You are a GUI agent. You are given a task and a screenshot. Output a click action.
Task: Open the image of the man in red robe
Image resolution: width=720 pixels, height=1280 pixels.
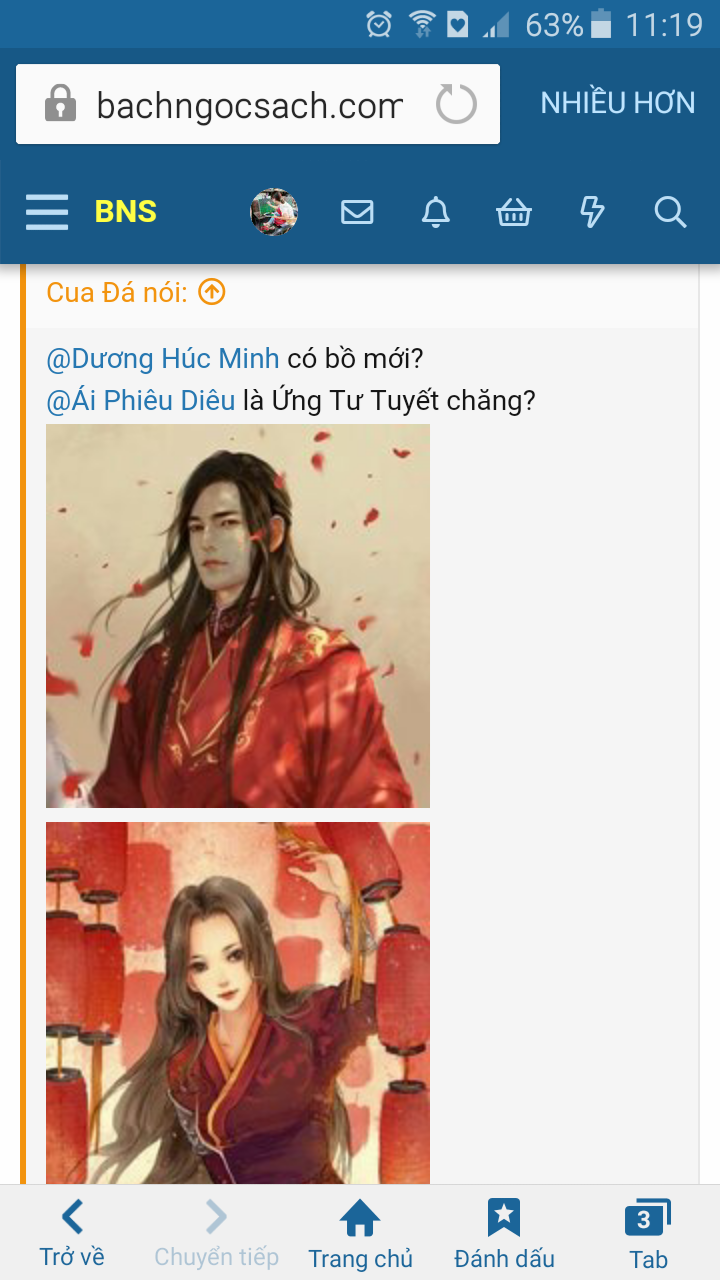[238, 615]
